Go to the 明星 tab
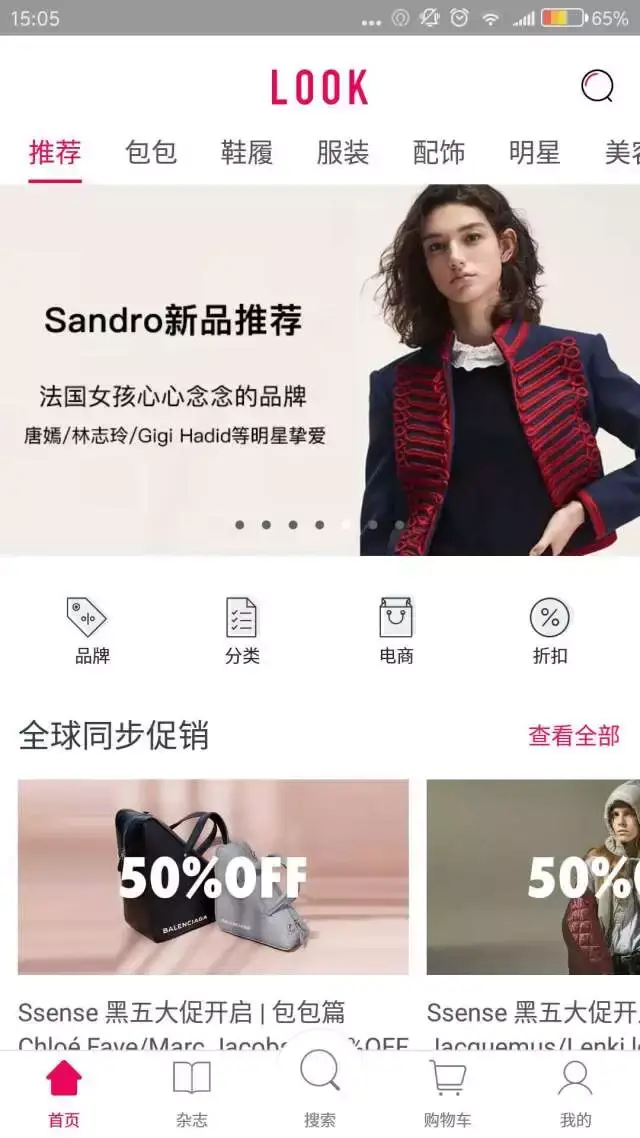Screen dimensions: 640x1138 point(534,152)
